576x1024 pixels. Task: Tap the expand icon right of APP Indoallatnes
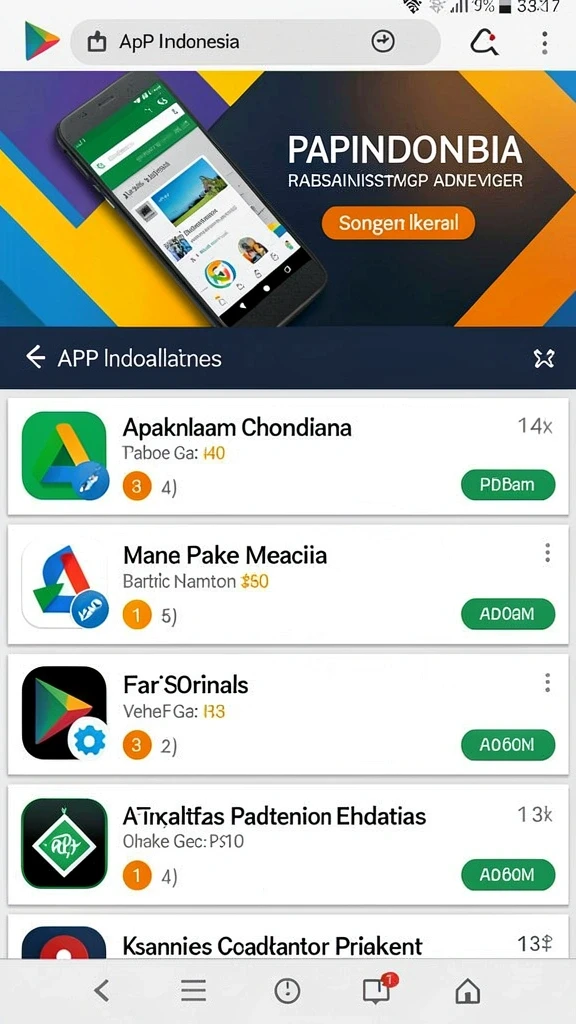(x=543, y=358)
